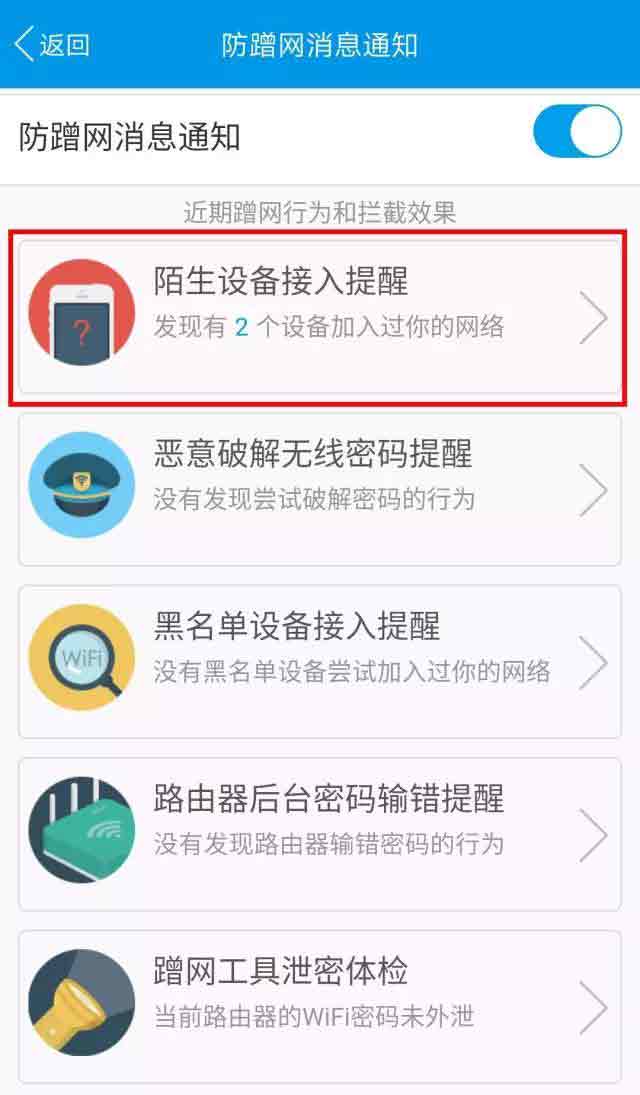Screen dimensions: 640x1095
Task: Go back using the 返回 button
Action: 52,45
